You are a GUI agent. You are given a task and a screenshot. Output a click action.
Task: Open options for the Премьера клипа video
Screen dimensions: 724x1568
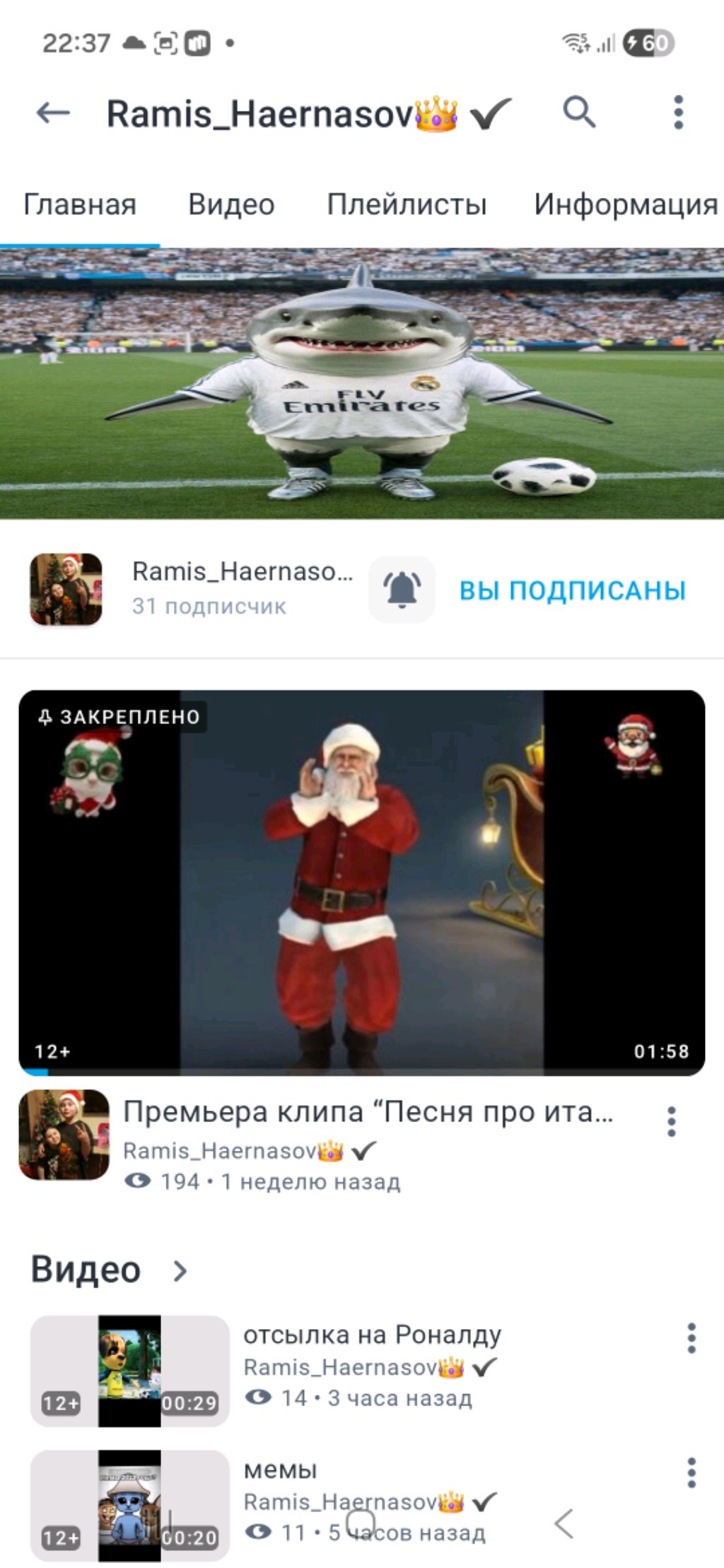671,1122
